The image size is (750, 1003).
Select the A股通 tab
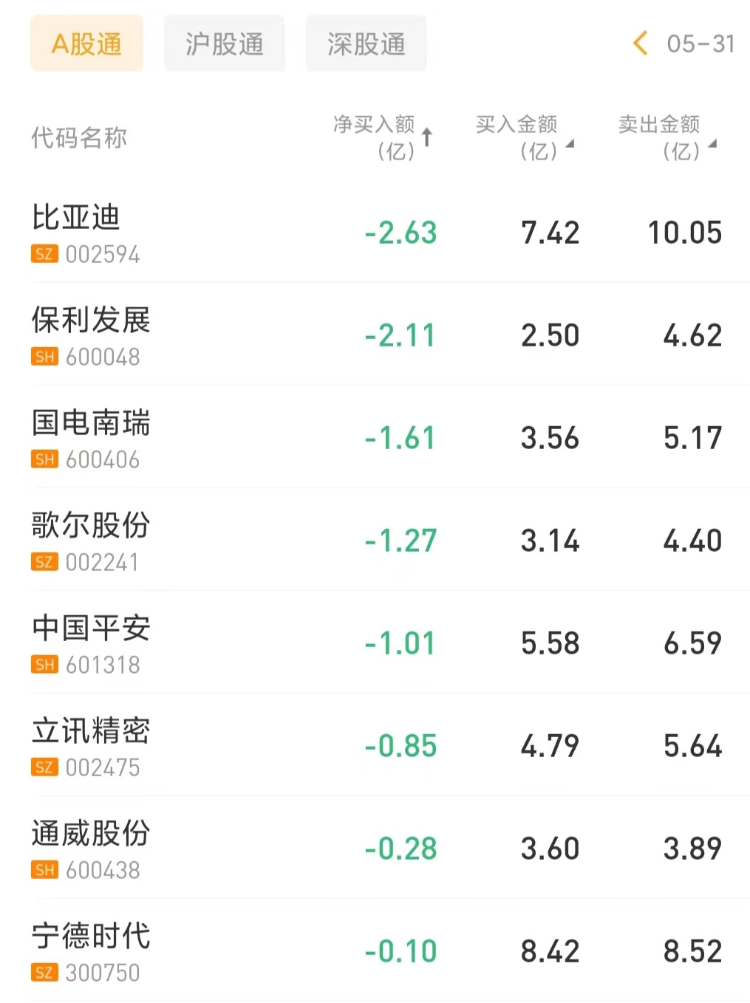pos(86,44)
